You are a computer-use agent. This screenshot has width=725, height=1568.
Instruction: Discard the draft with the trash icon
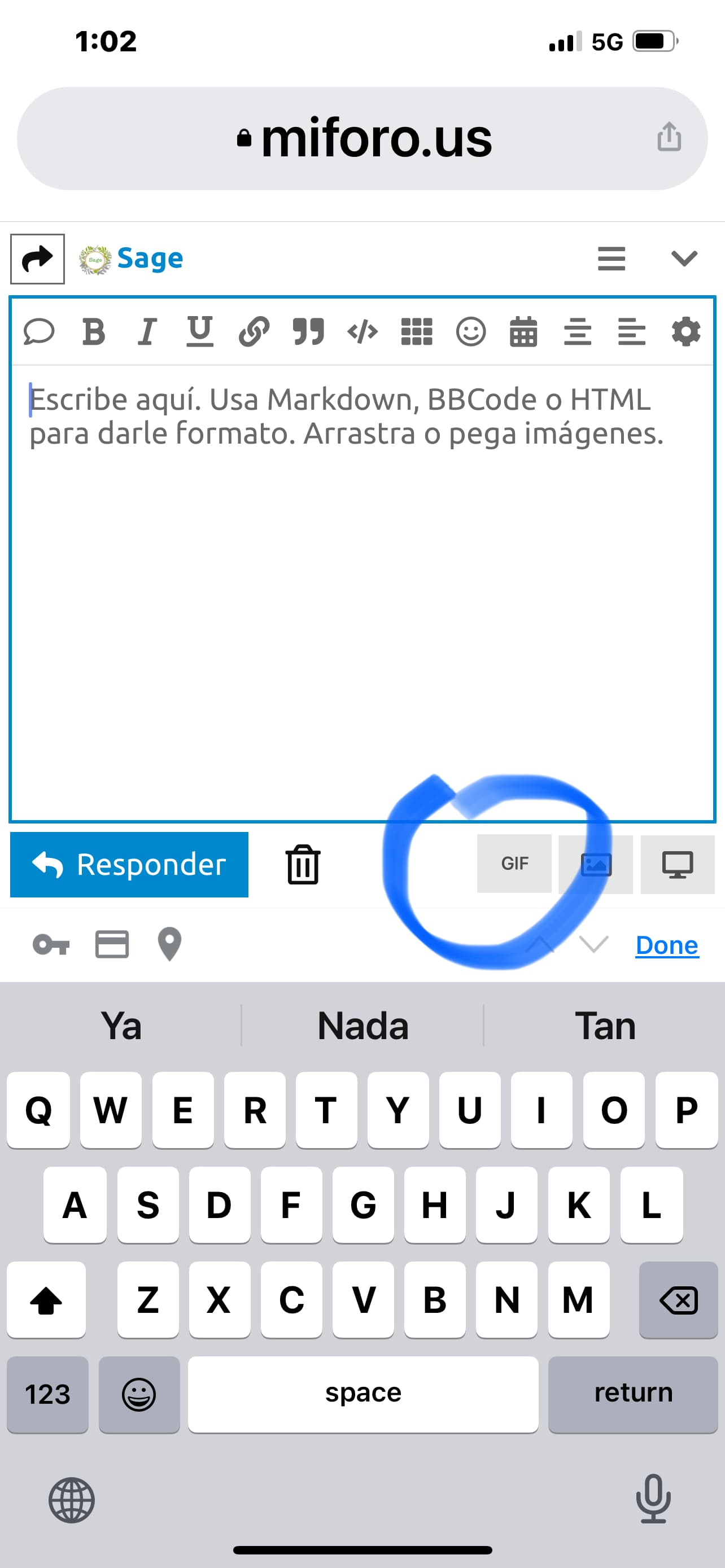(x=303, y=864)
